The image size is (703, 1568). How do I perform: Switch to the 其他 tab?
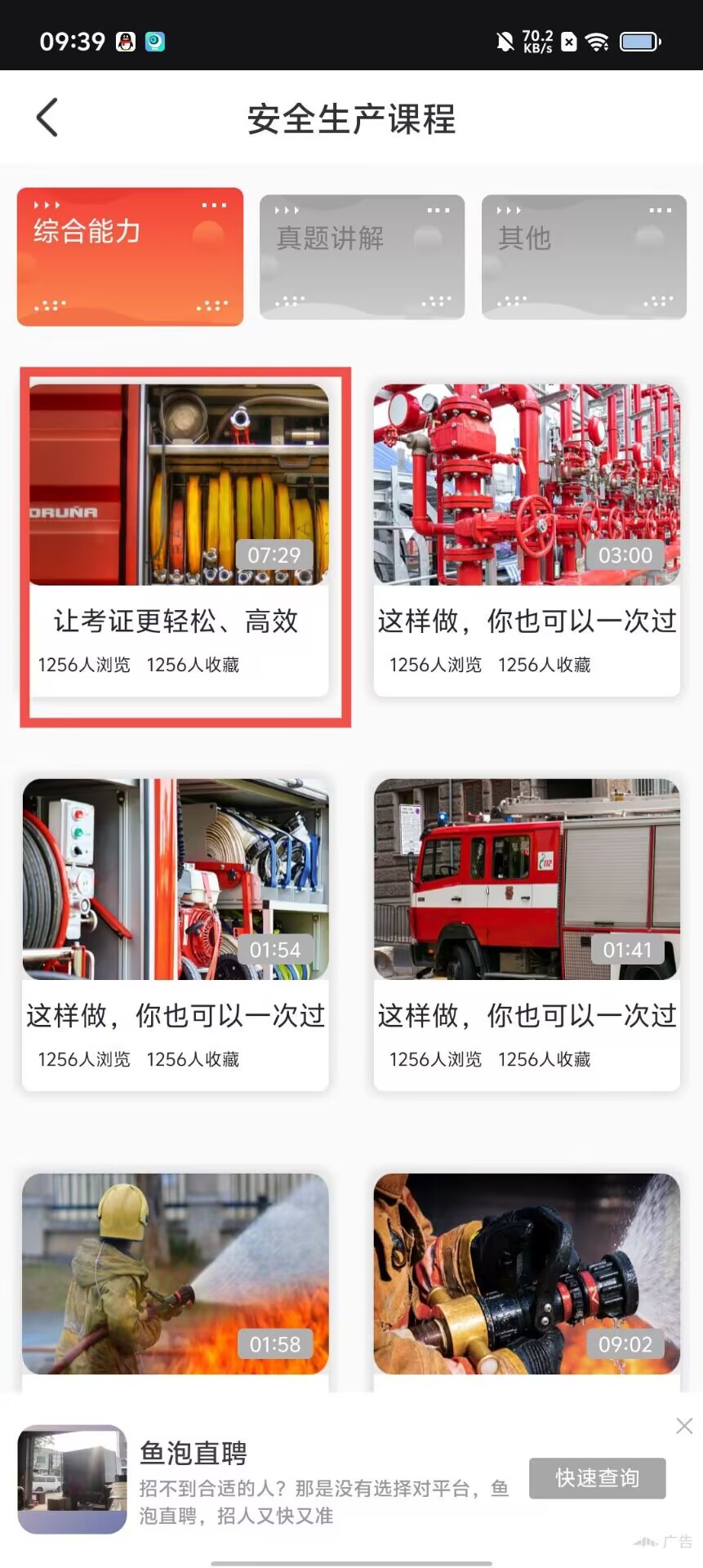[583, 256]
